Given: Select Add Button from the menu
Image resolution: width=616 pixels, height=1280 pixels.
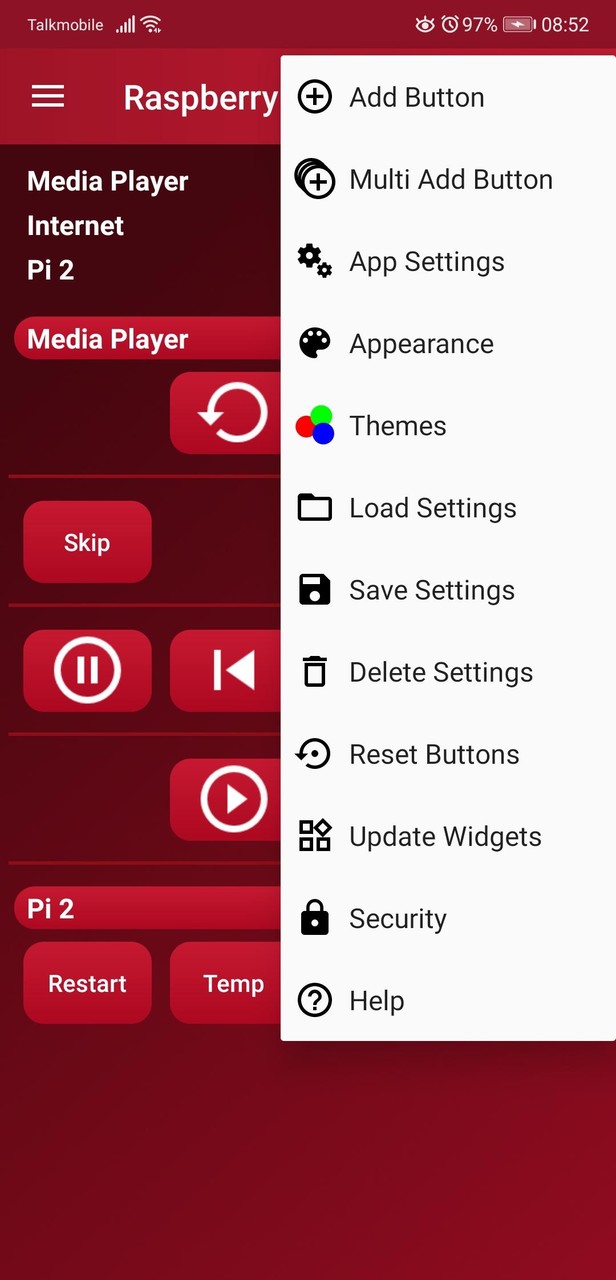Looking at the screenshot, I should coord(448,97).
